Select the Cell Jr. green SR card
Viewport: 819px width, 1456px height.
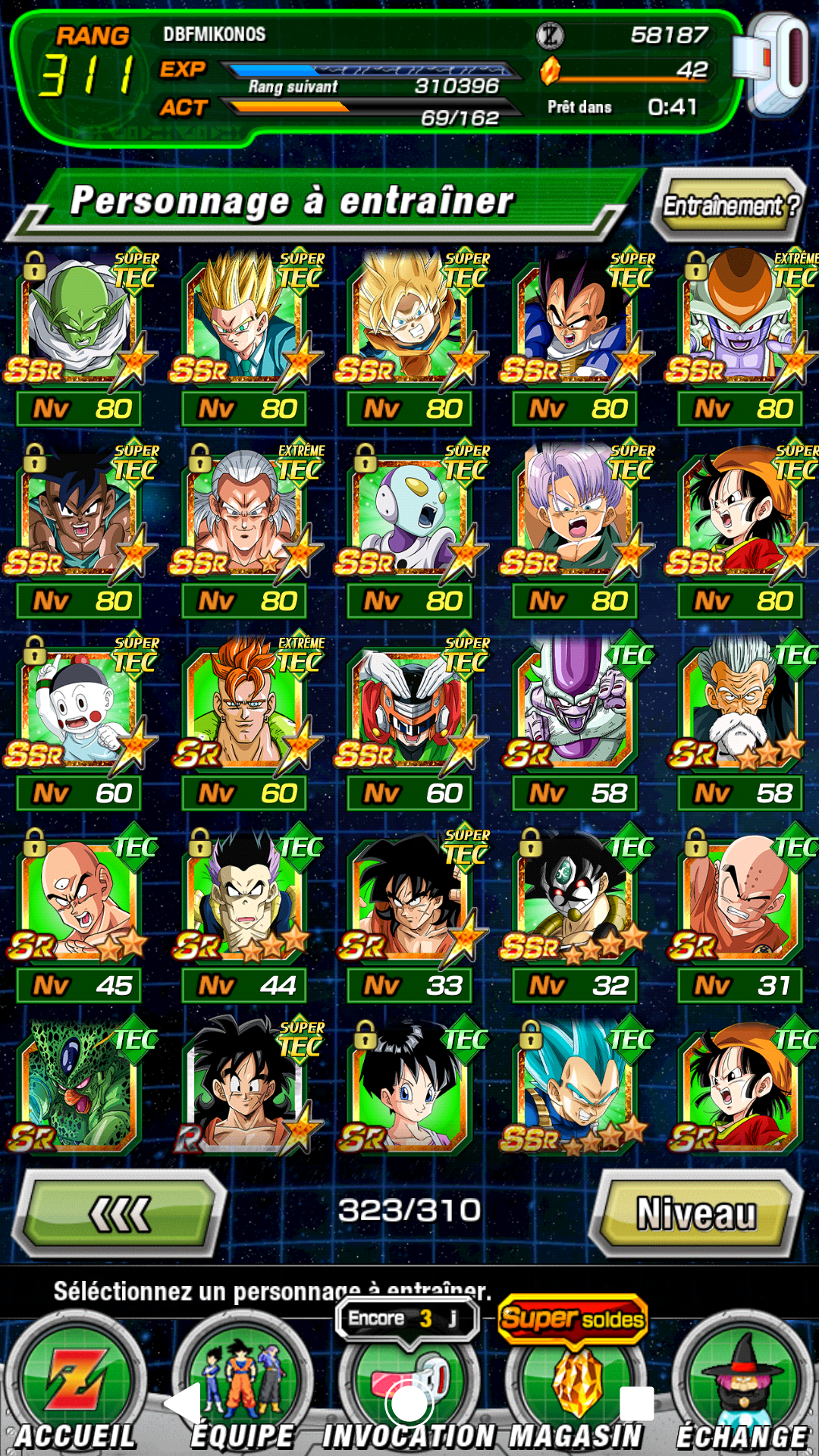tap(80, 1086)
